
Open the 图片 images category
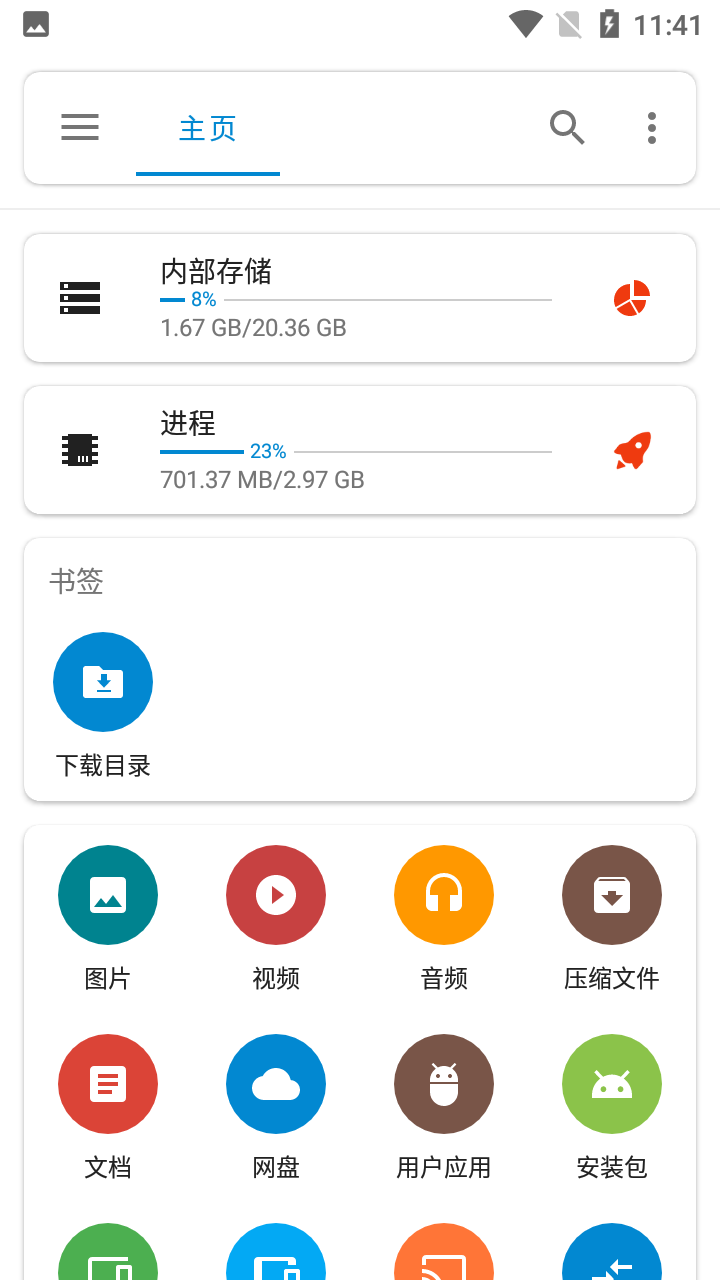(108, 895)
